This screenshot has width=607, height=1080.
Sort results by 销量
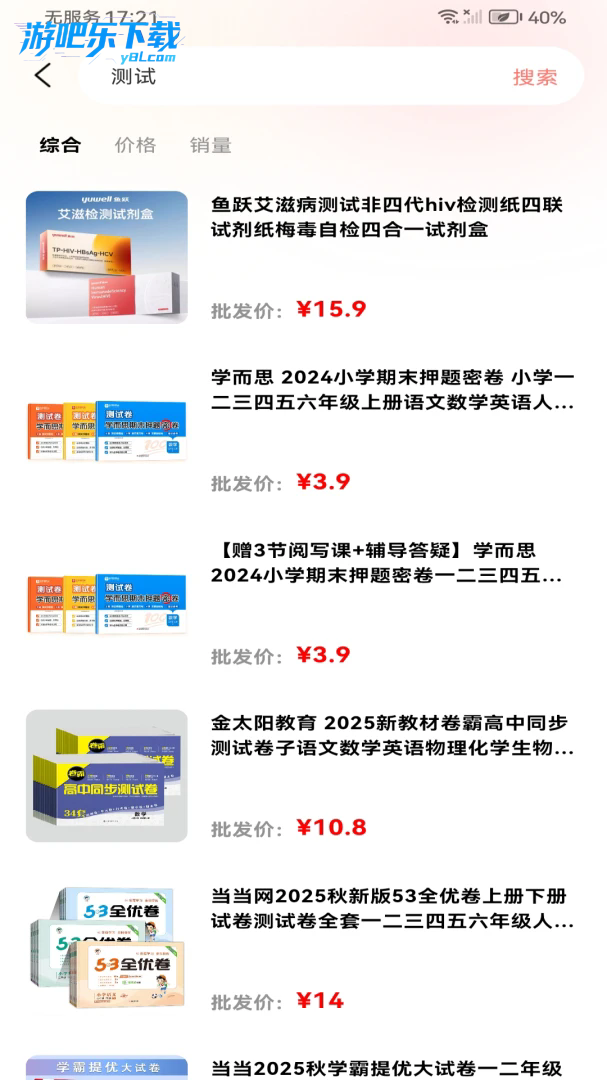tap(211, 145)
